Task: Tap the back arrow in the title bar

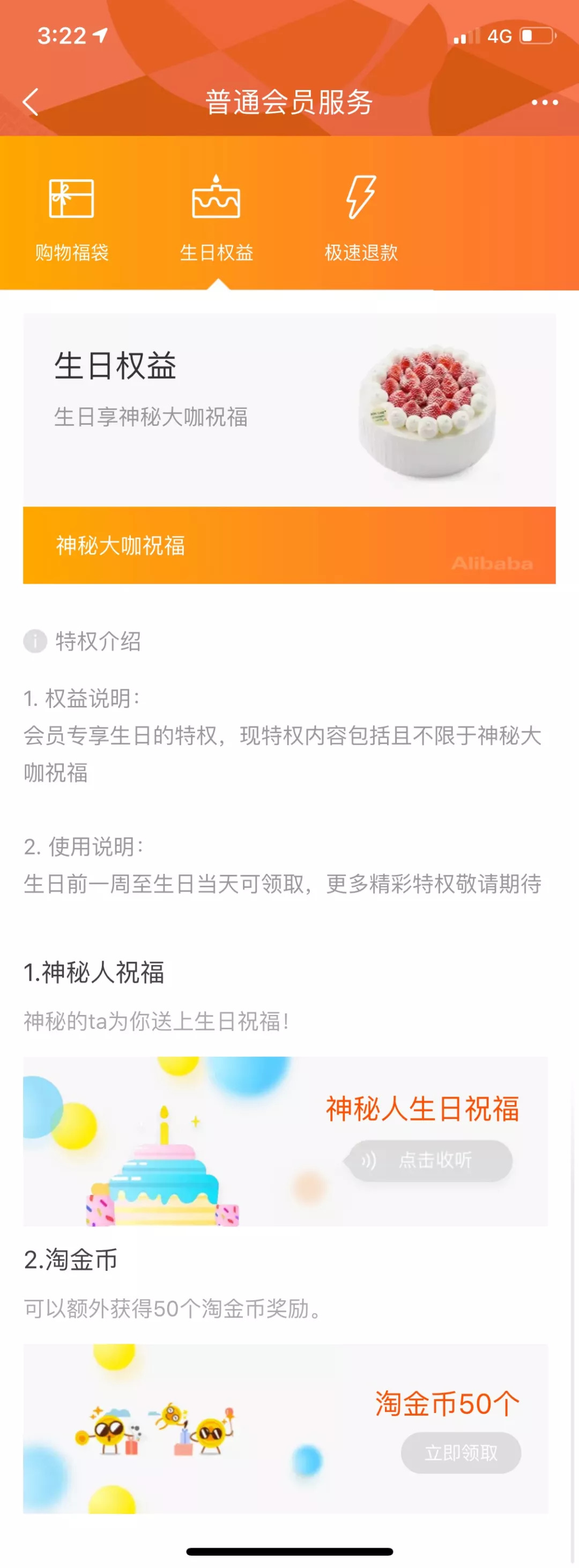Action: pos(31,100)
